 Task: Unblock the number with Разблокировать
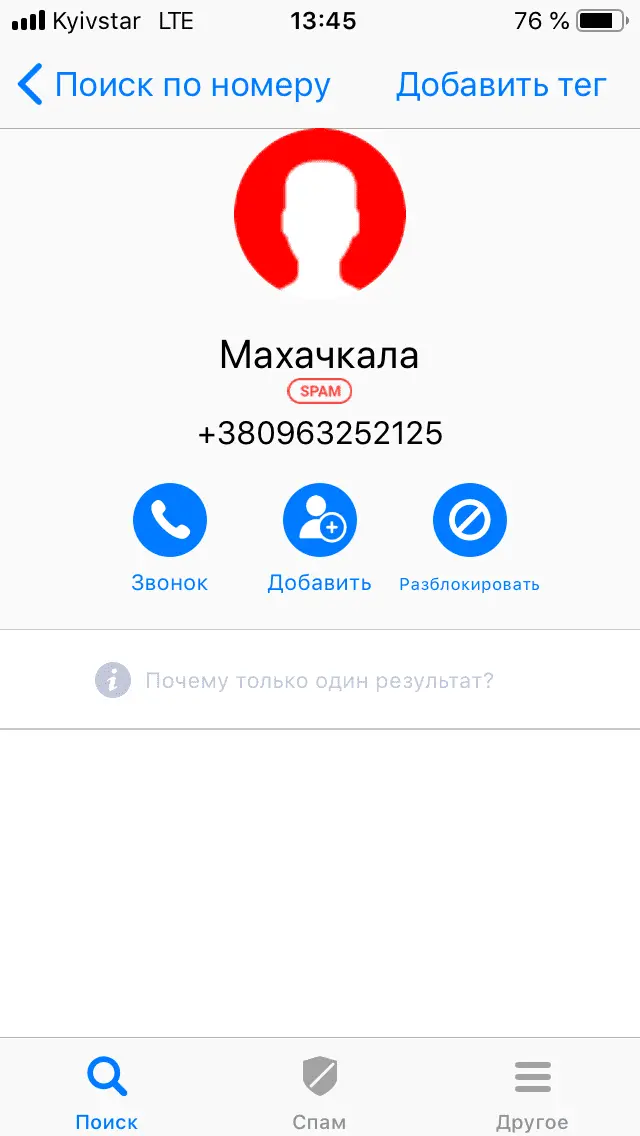pos(469,521)
